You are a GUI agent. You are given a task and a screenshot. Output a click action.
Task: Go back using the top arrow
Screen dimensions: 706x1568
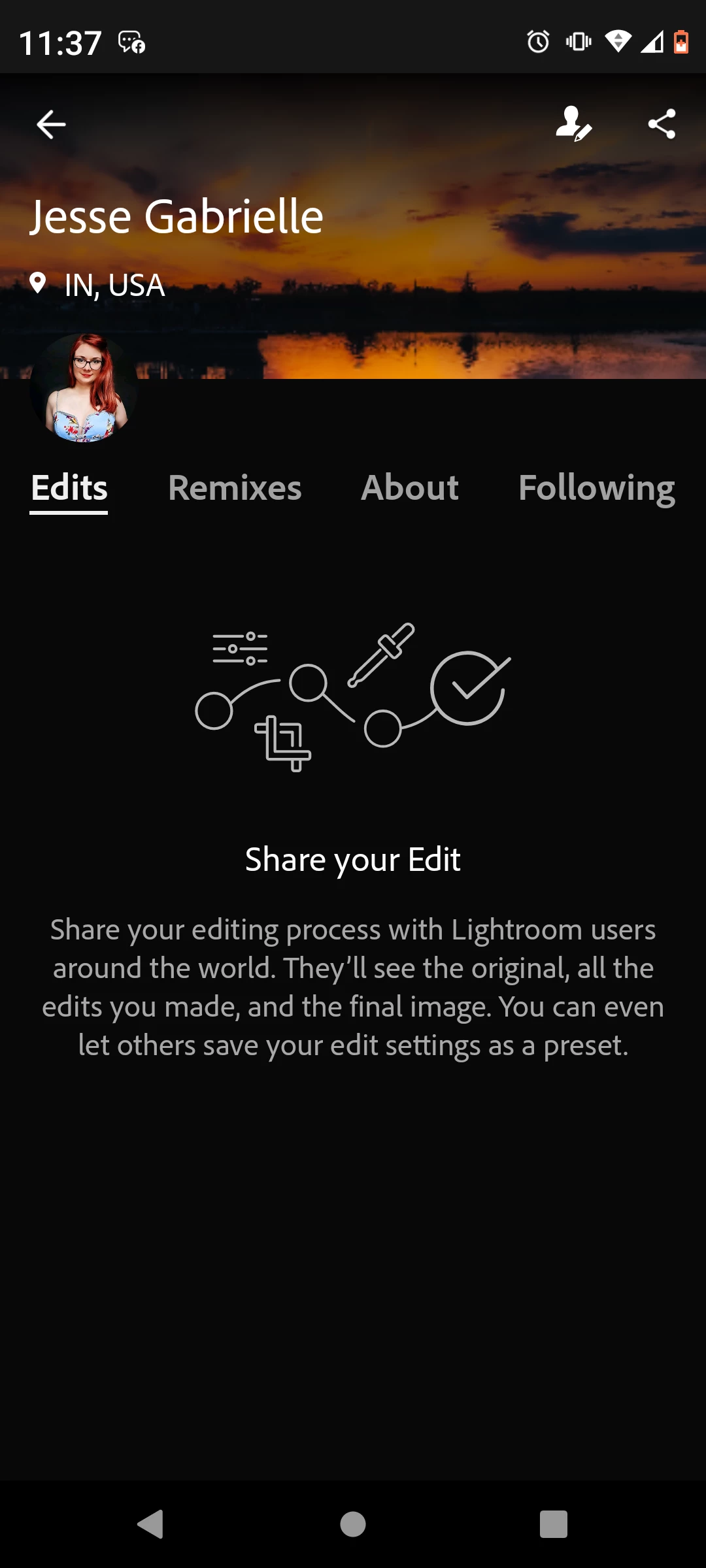click(x=51, y=124)
